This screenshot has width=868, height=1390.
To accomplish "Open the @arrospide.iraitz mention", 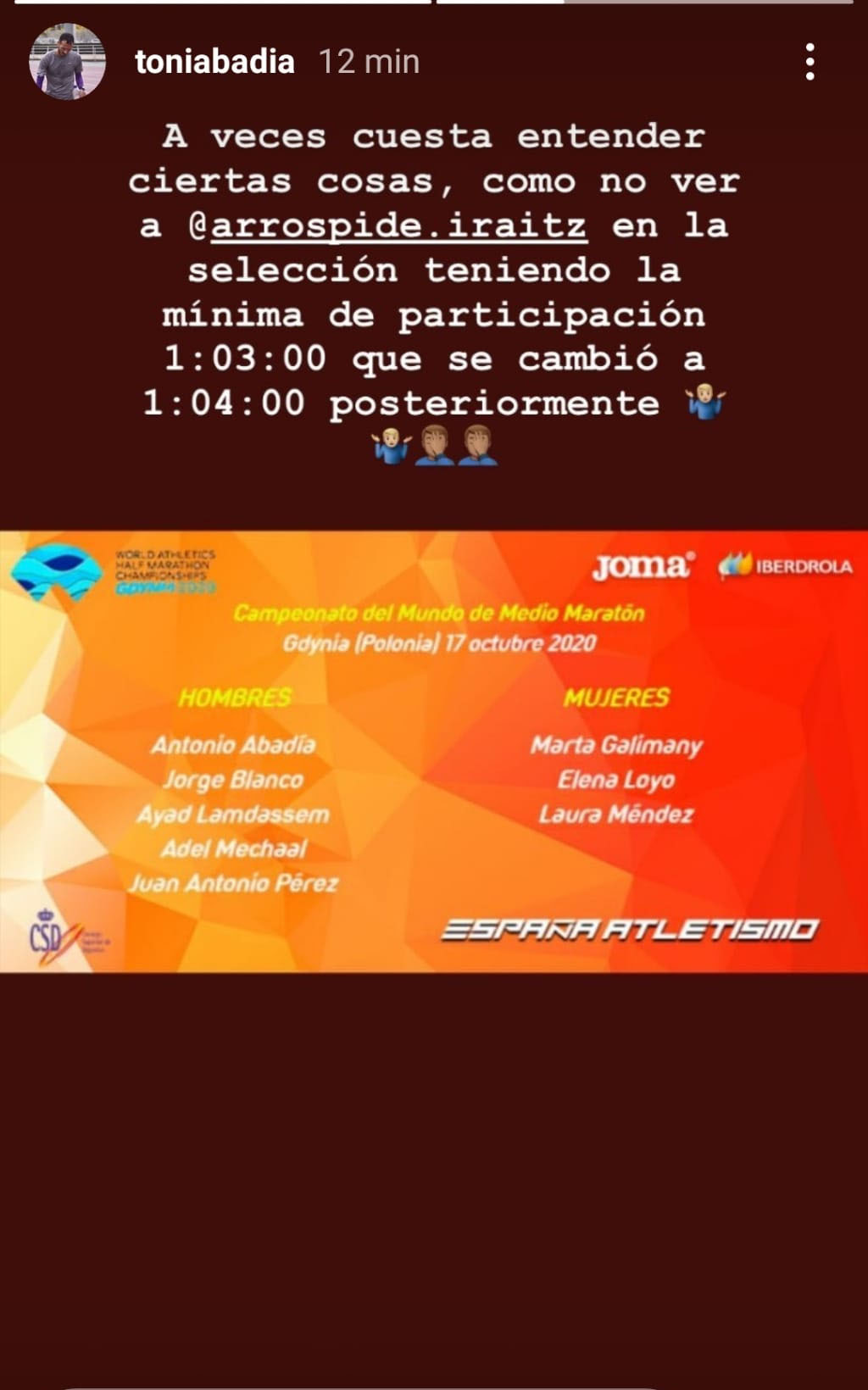I will (x=388, y=225).
